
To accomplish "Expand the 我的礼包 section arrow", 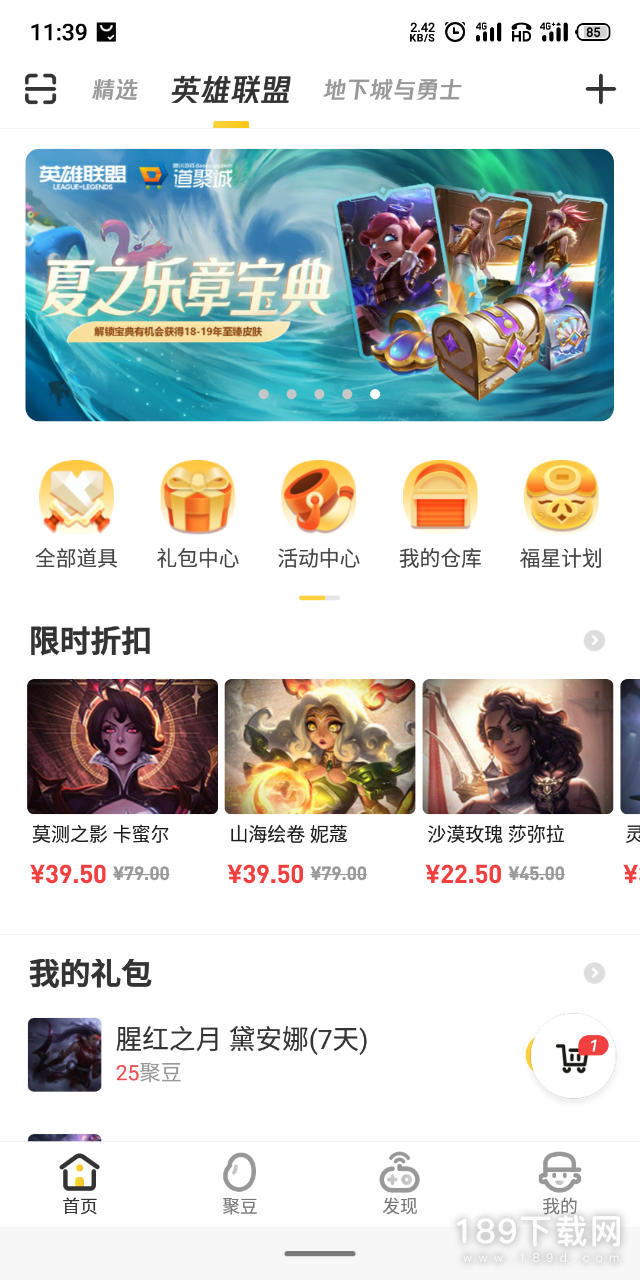I will tap(594, 973).
